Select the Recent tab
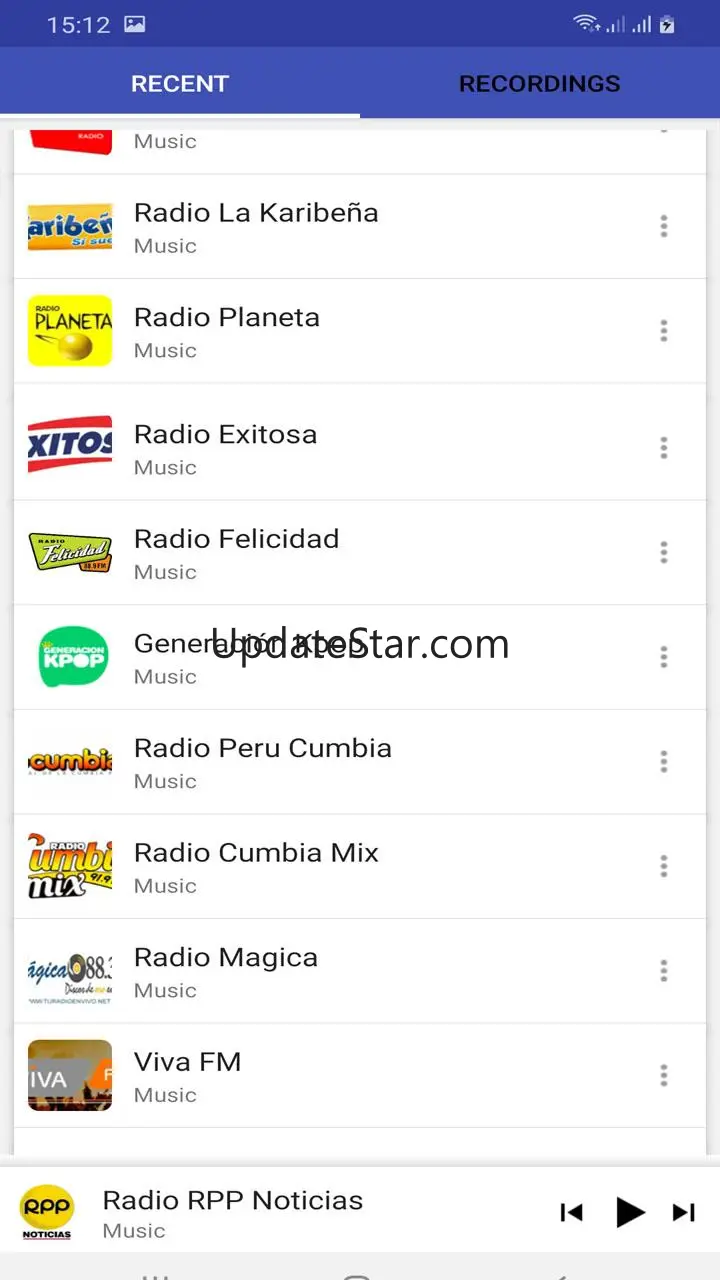Image resolution: width=720 pixels, height=1280 pixels. (x=180, y=84)
